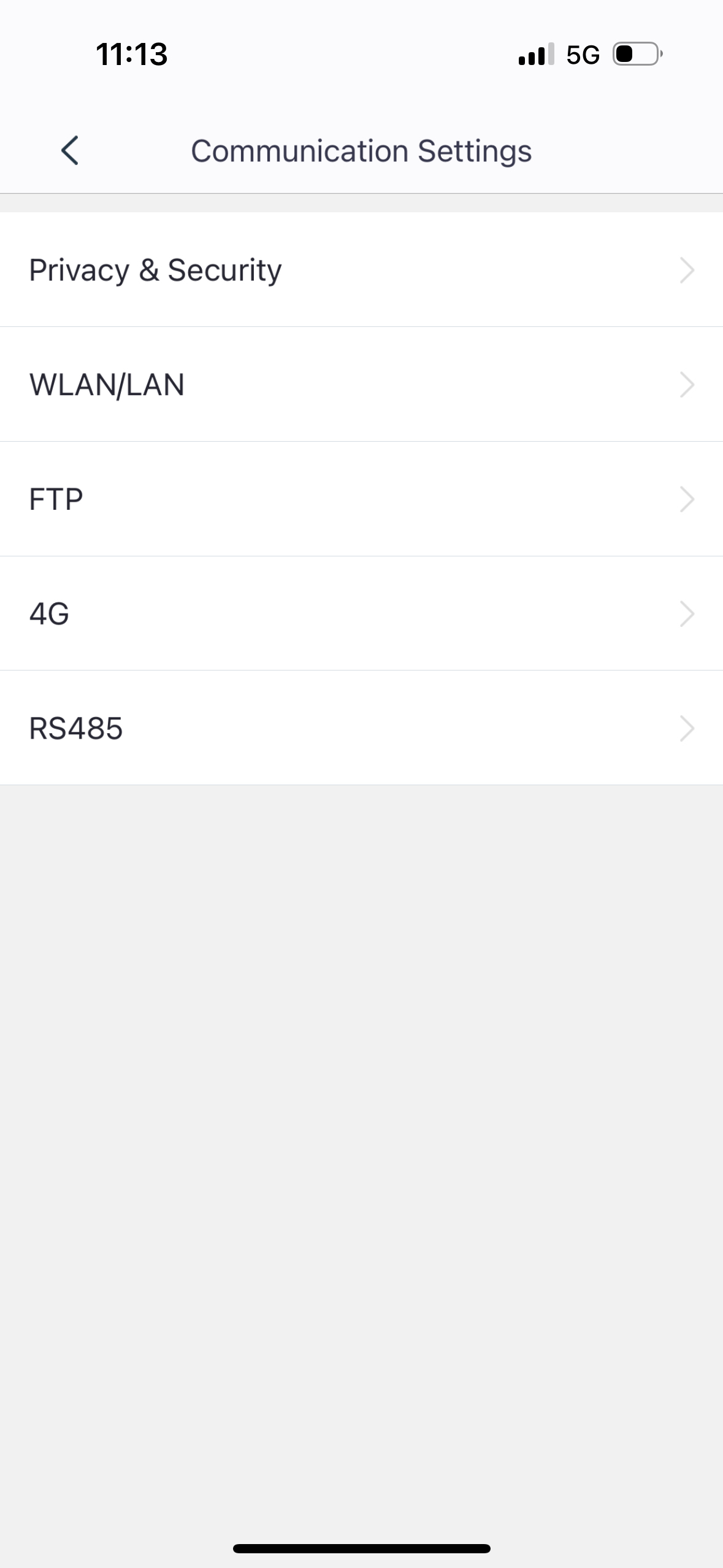Screen dimensions: 723x1568
Task: Open FTP settings
Action: click(x=361, y=499)
